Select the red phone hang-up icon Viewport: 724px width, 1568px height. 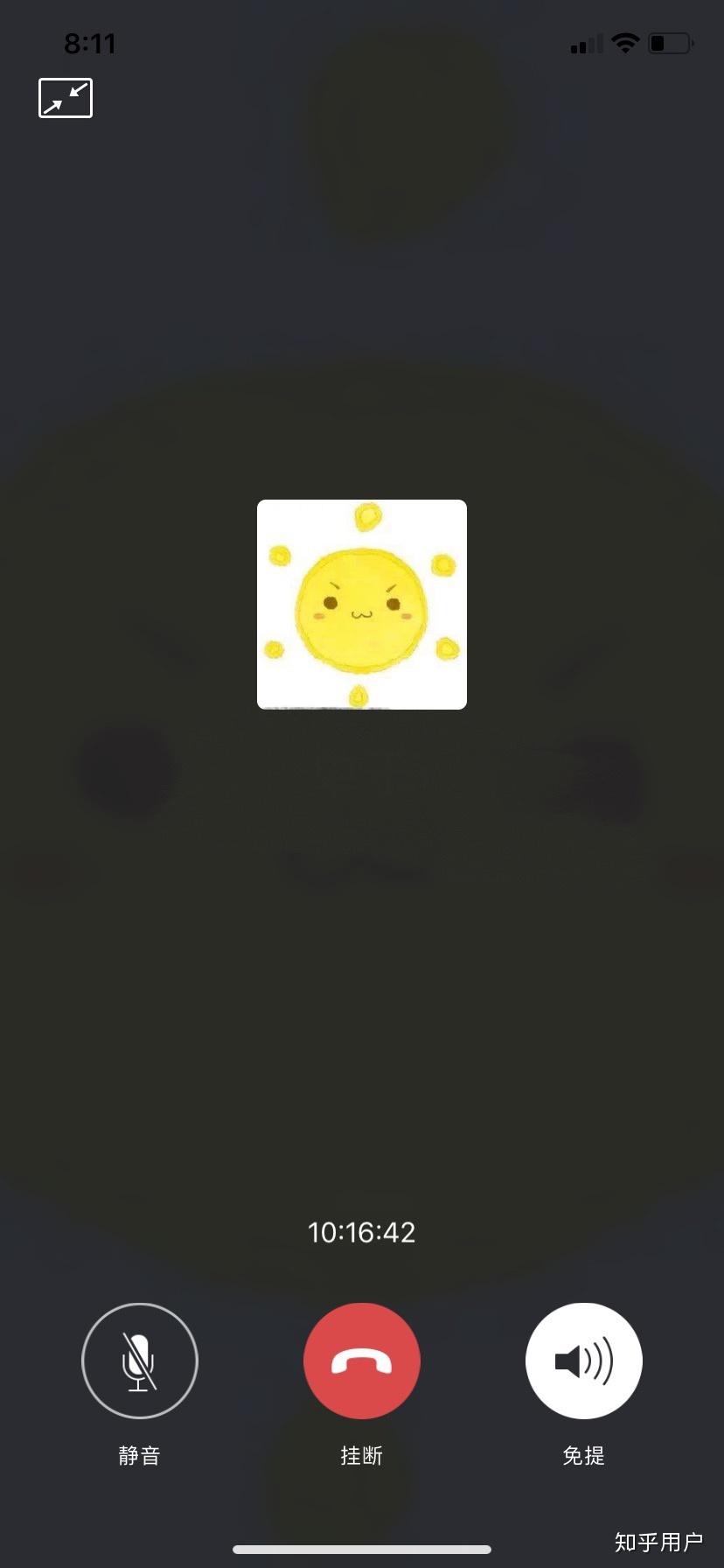tap(361, 1360)
